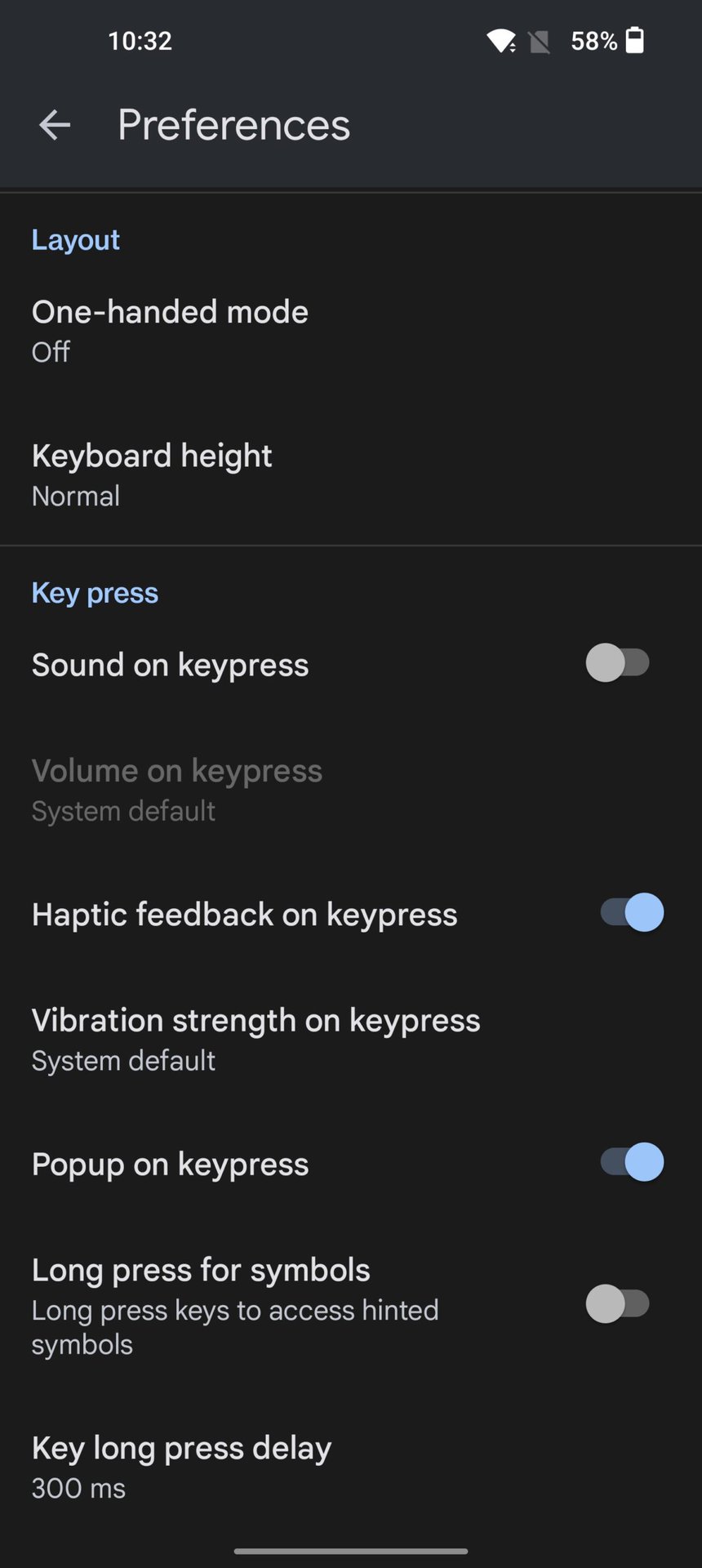Viewport: 702px width, 1568px height.
Task: Turn off Haptic feedback on keypress
Action: click(x=632, y=913)
